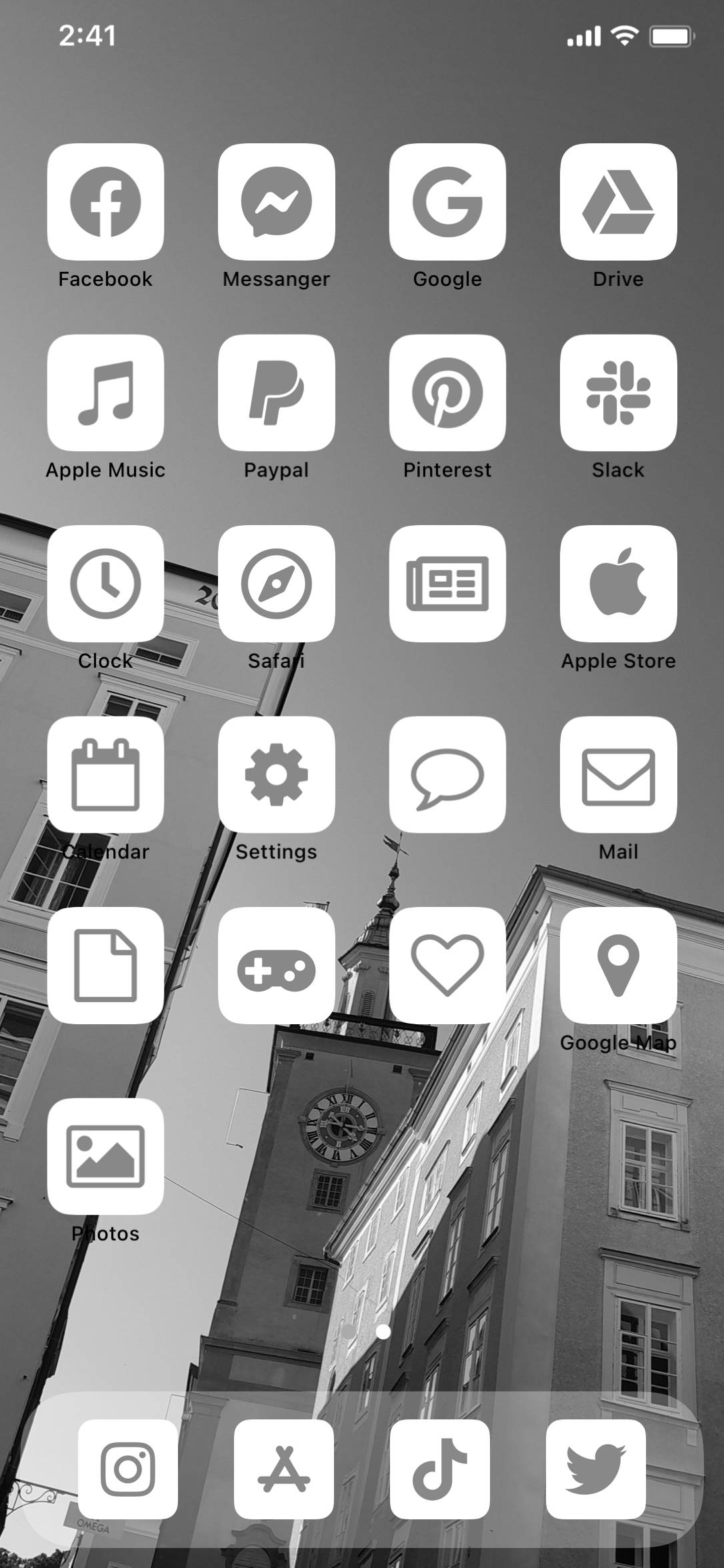The height and width of the screenshot is (1568, 724).
Task: Open the Facebook app
Action: pyautogui.click(x=105, y=202)
